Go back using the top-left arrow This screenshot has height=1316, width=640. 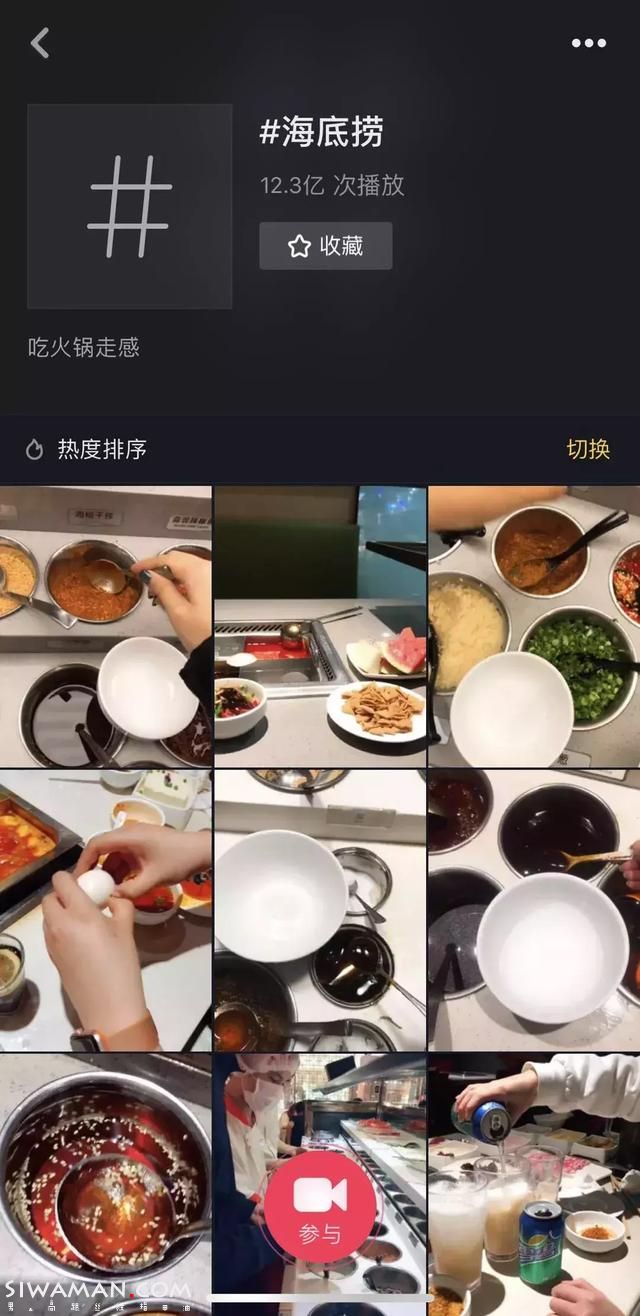pos(40,43)
